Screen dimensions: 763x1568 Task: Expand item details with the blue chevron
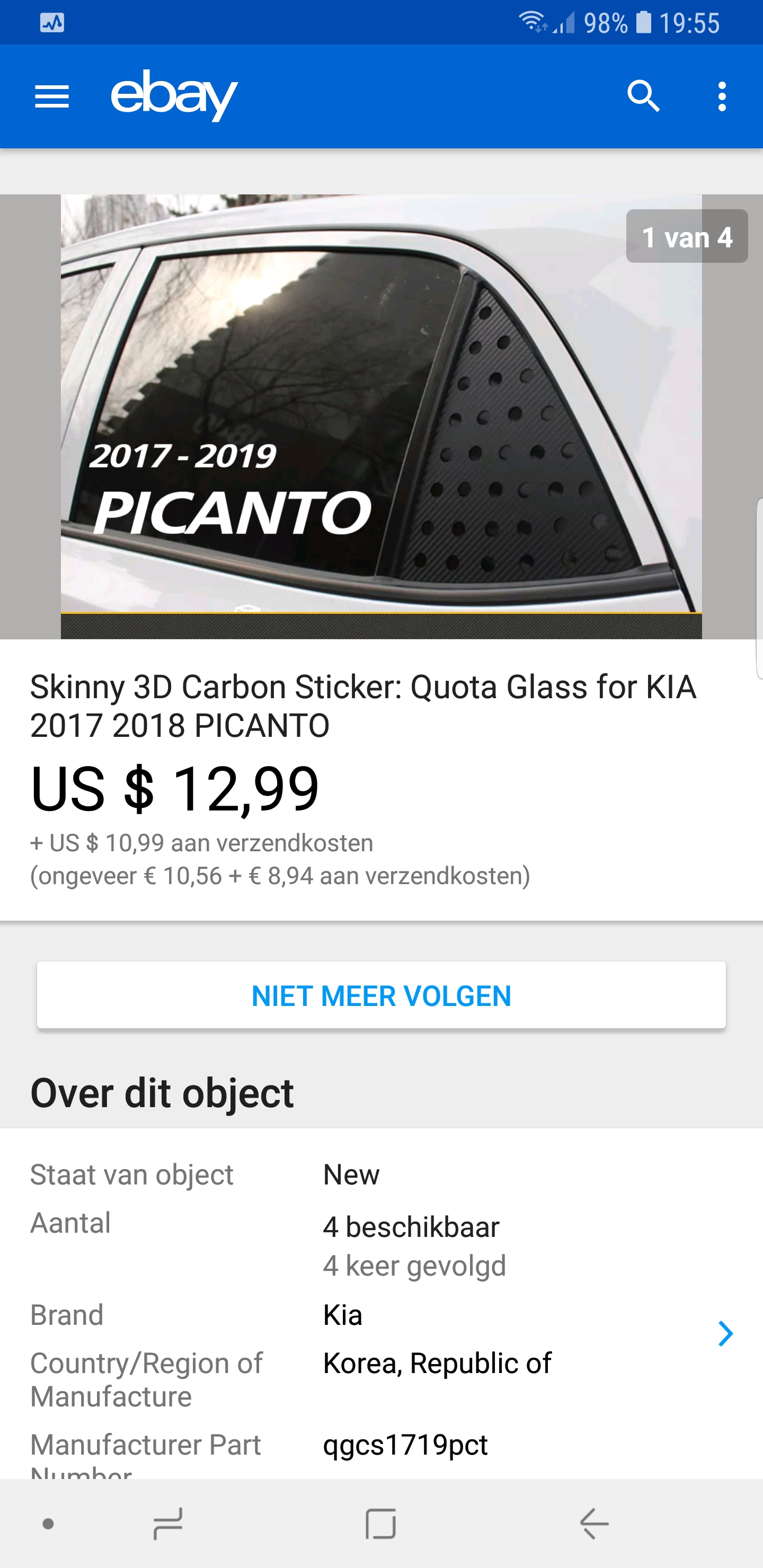pos(725,1334)
